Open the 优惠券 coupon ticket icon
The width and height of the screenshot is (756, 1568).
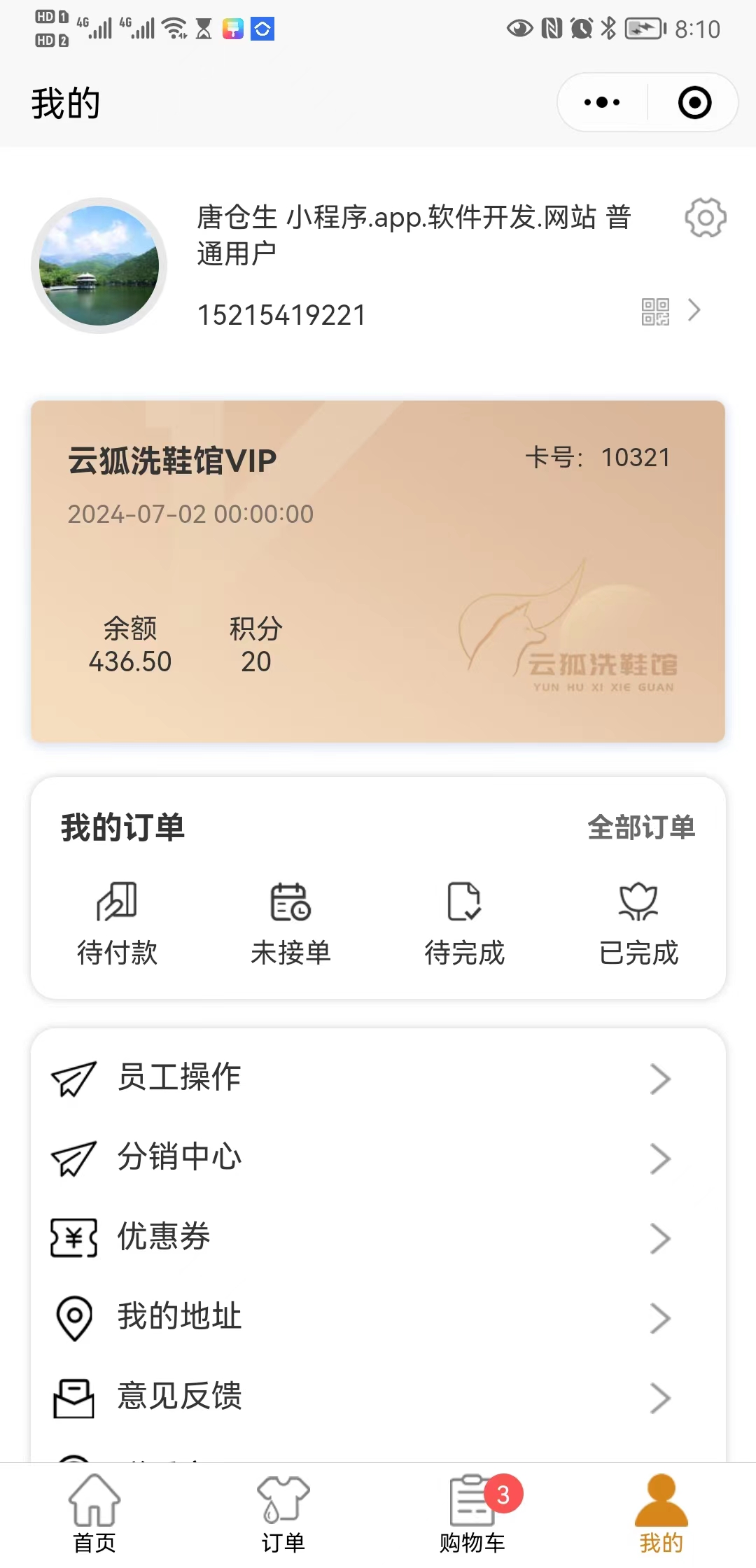pos(73,1237)
